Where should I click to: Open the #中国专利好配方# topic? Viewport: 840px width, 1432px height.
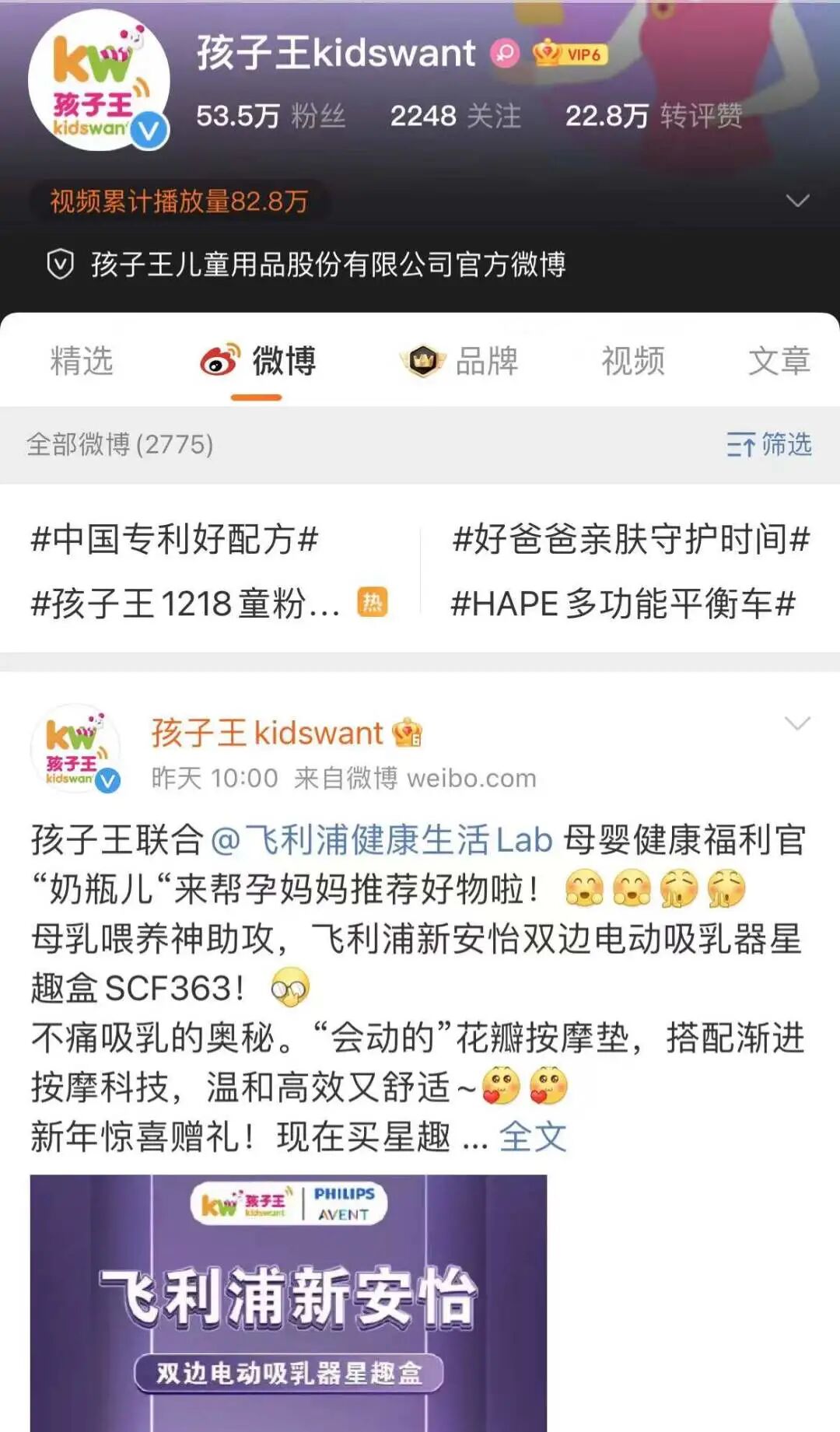pyautogui.click(x=175, y=539)
